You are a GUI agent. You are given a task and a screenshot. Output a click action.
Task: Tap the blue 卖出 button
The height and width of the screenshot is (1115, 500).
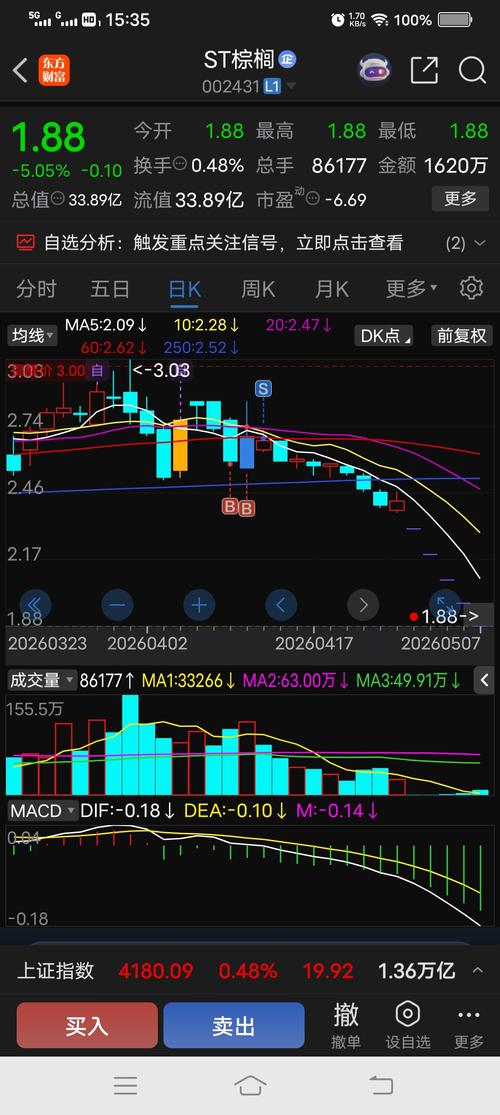click(x=234, y=1025)
